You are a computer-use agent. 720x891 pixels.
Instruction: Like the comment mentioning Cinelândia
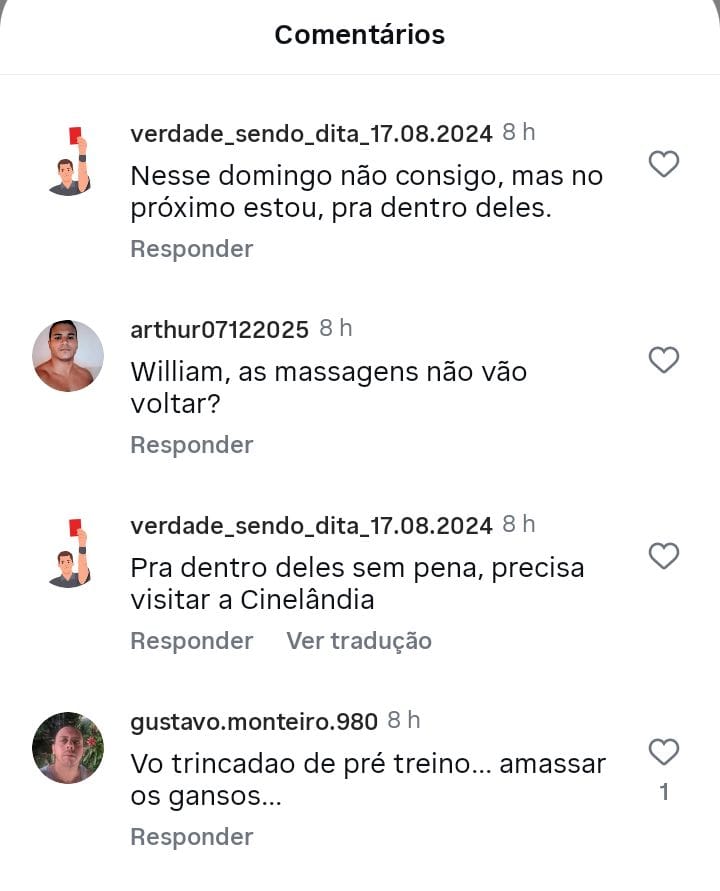pyautogui.click(x=664, y=556)
